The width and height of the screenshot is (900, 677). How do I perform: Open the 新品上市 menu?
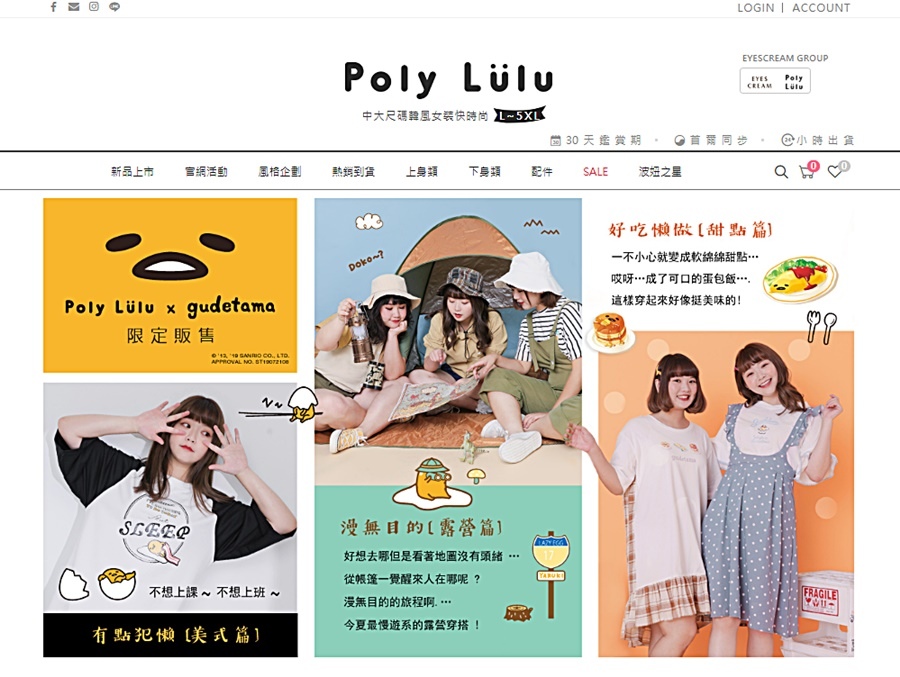coord(132,172)
